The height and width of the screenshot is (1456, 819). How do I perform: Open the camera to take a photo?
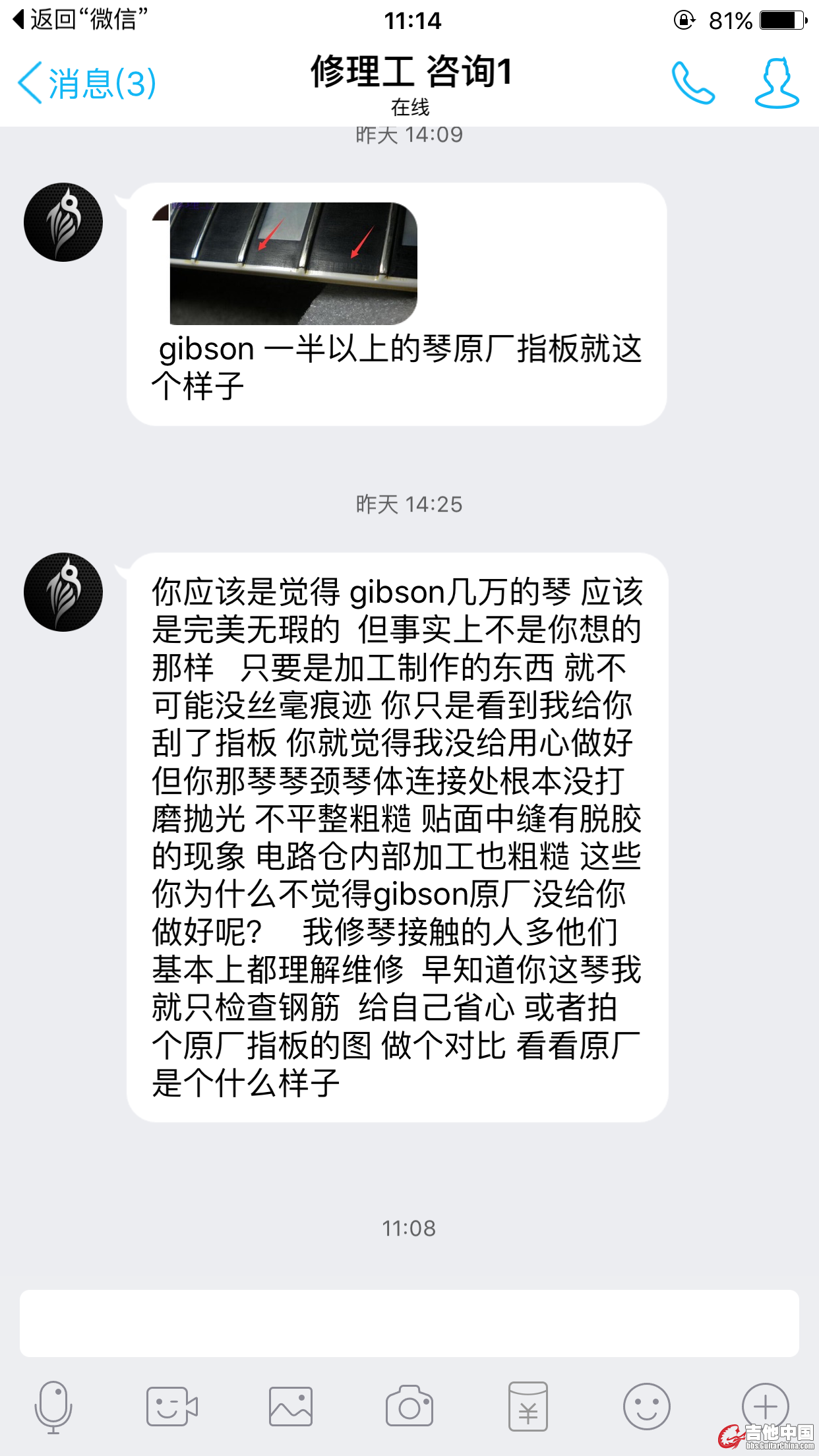pos(409,1407)
